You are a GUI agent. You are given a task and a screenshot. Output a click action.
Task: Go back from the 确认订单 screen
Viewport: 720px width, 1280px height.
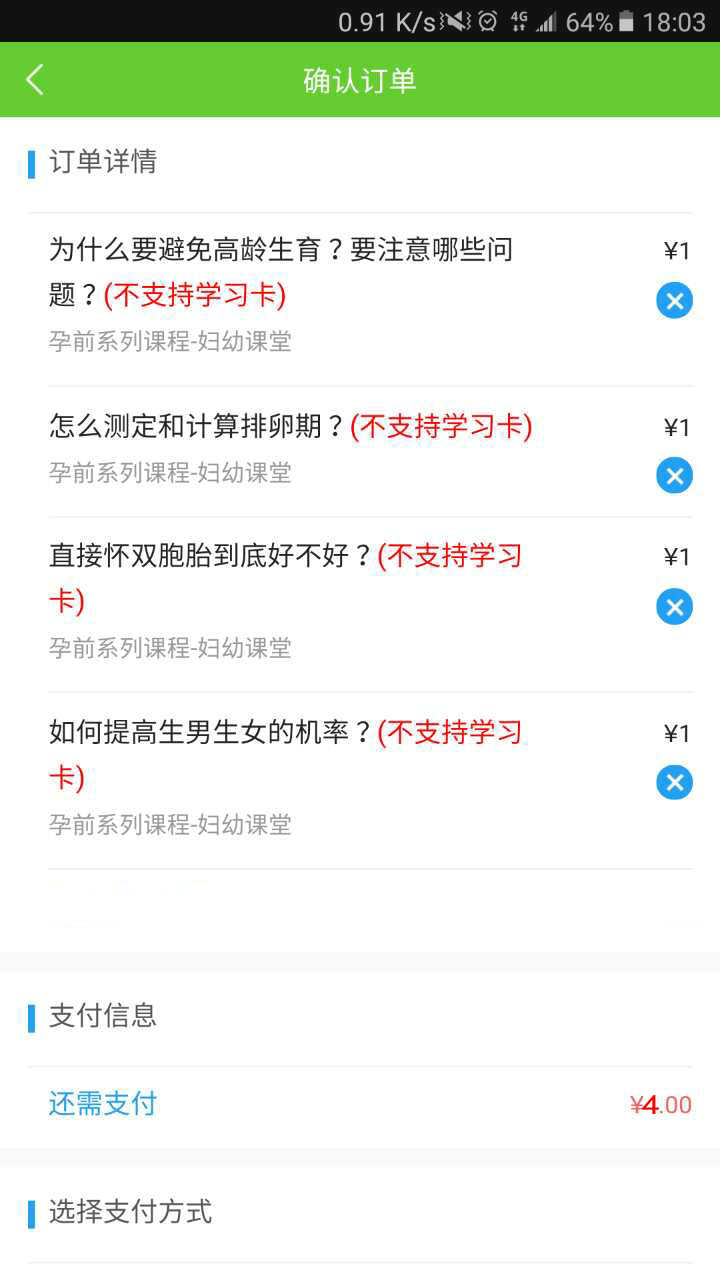pos(35,80)
